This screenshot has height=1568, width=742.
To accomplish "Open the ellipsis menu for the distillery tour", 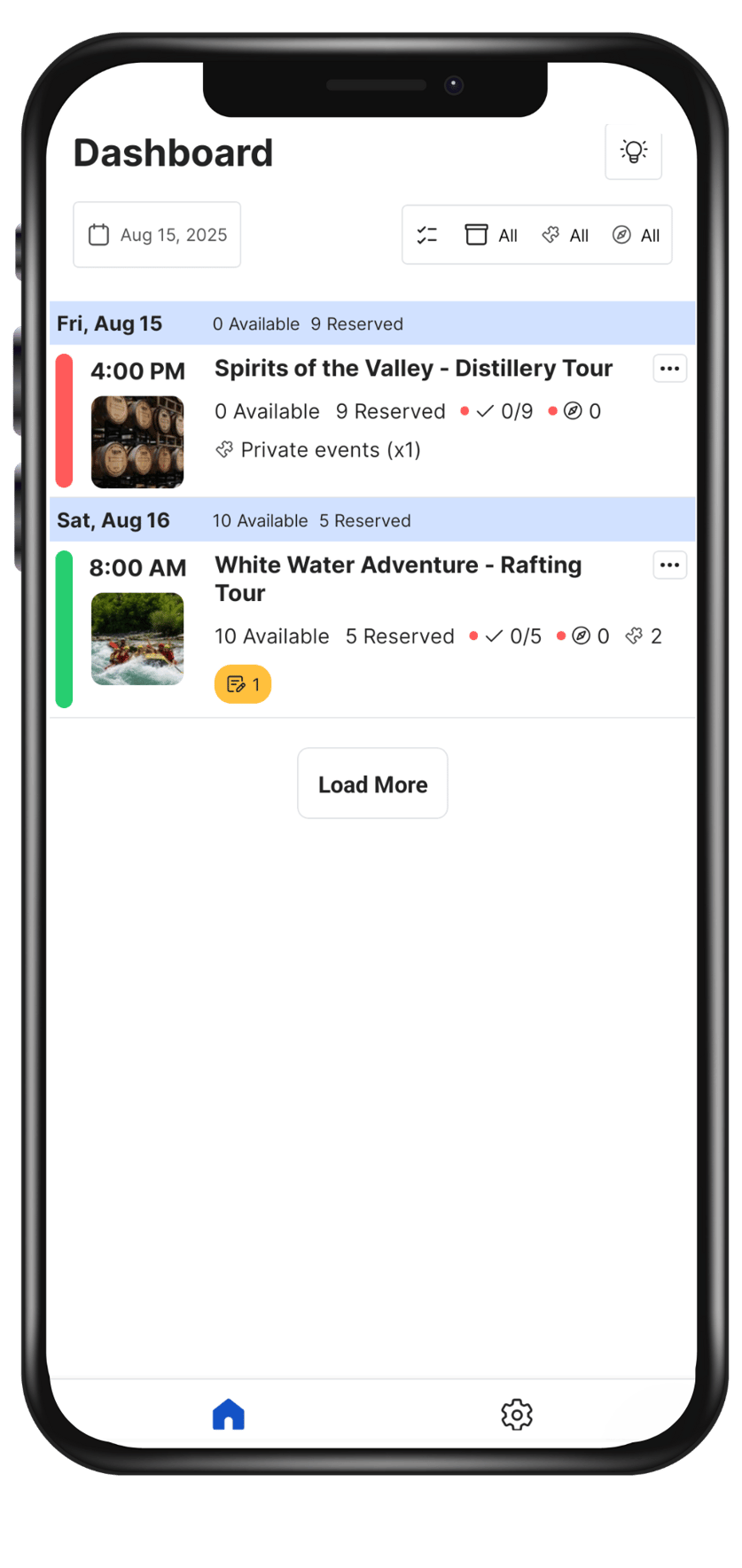I will coord(670,368).
